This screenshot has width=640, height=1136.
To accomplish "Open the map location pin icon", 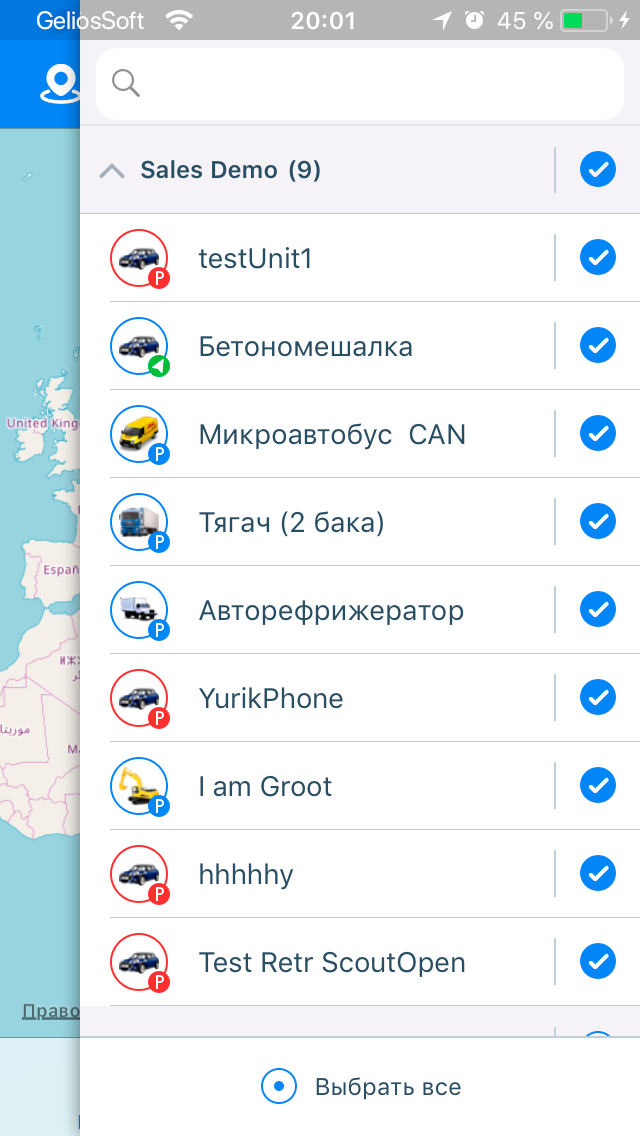I will pyautogui.click(x=58, y=84).
